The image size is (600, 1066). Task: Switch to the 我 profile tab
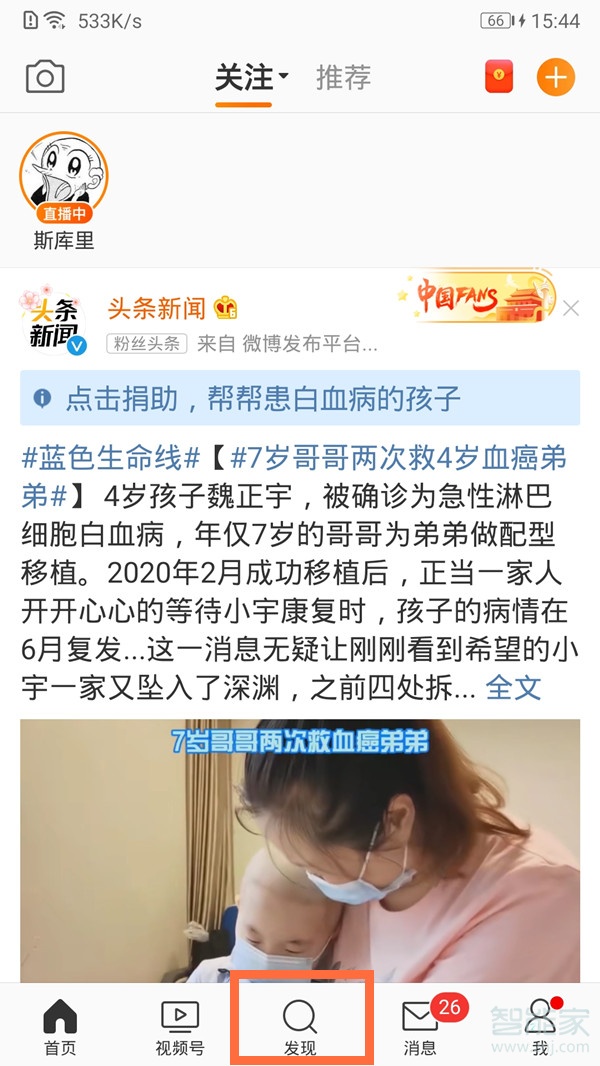(x=540, y=1027)
